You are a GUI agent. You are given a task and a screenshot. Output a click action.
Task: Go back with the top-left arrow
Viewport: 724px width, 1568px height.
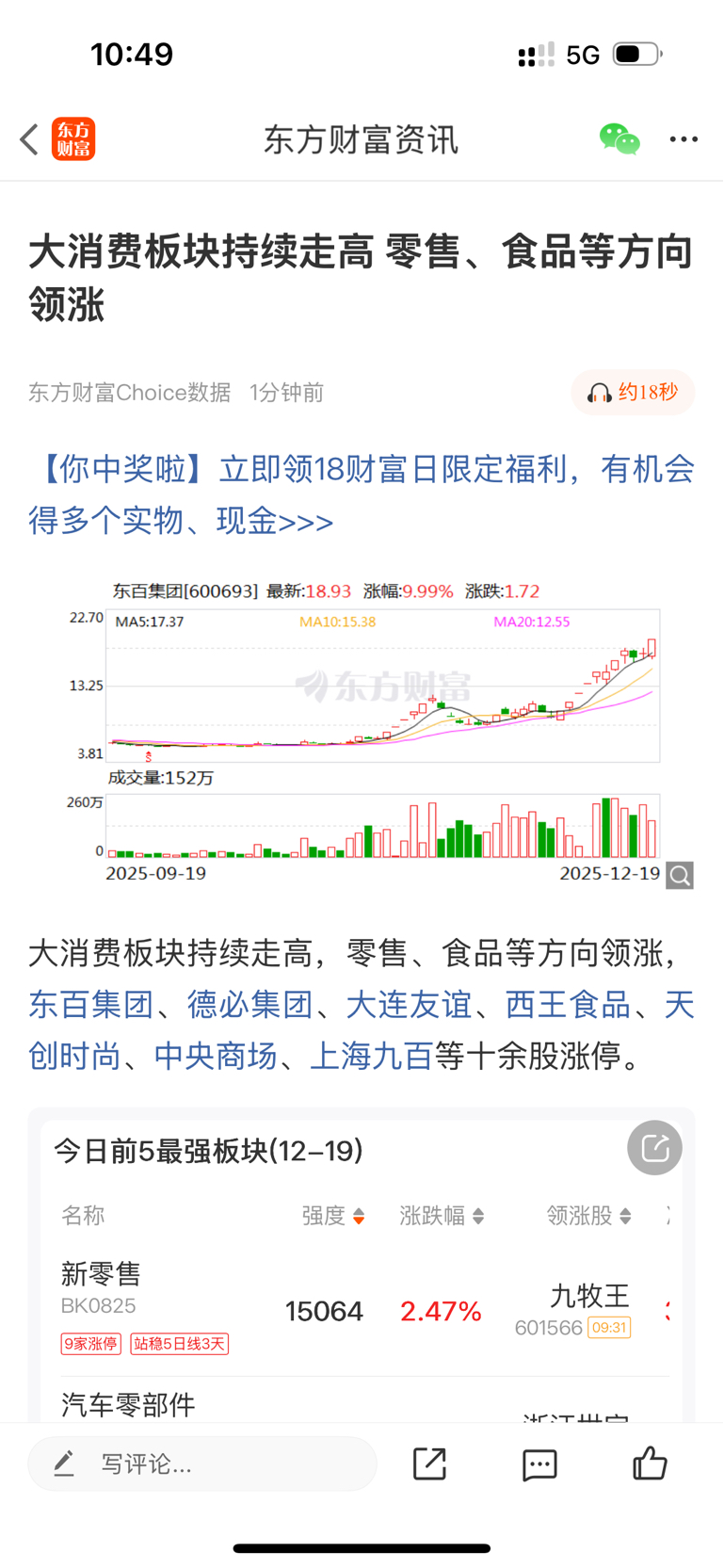(29, 139)
